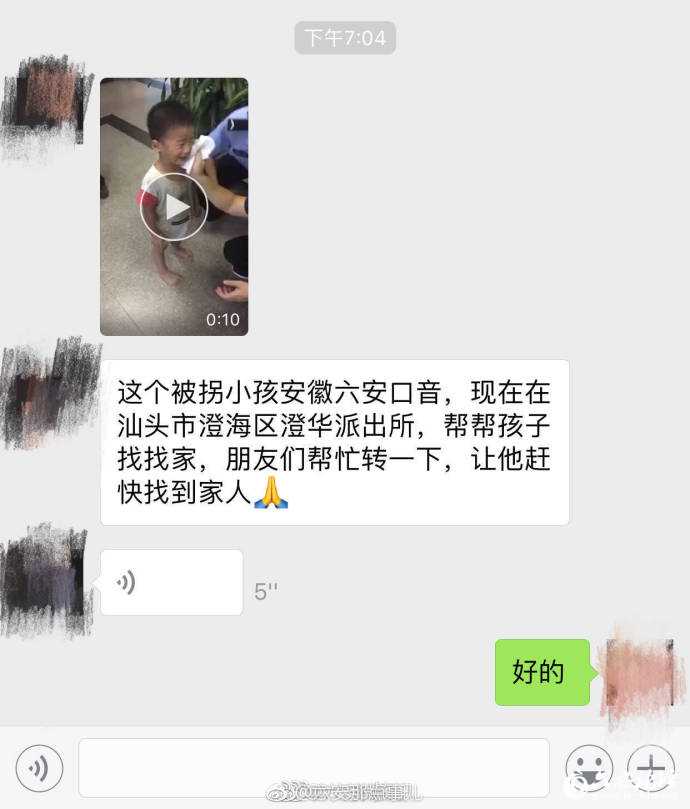Play the 0:10 video message
The height and width of the screenshot is (809, 690).
[x=173, y=207]
